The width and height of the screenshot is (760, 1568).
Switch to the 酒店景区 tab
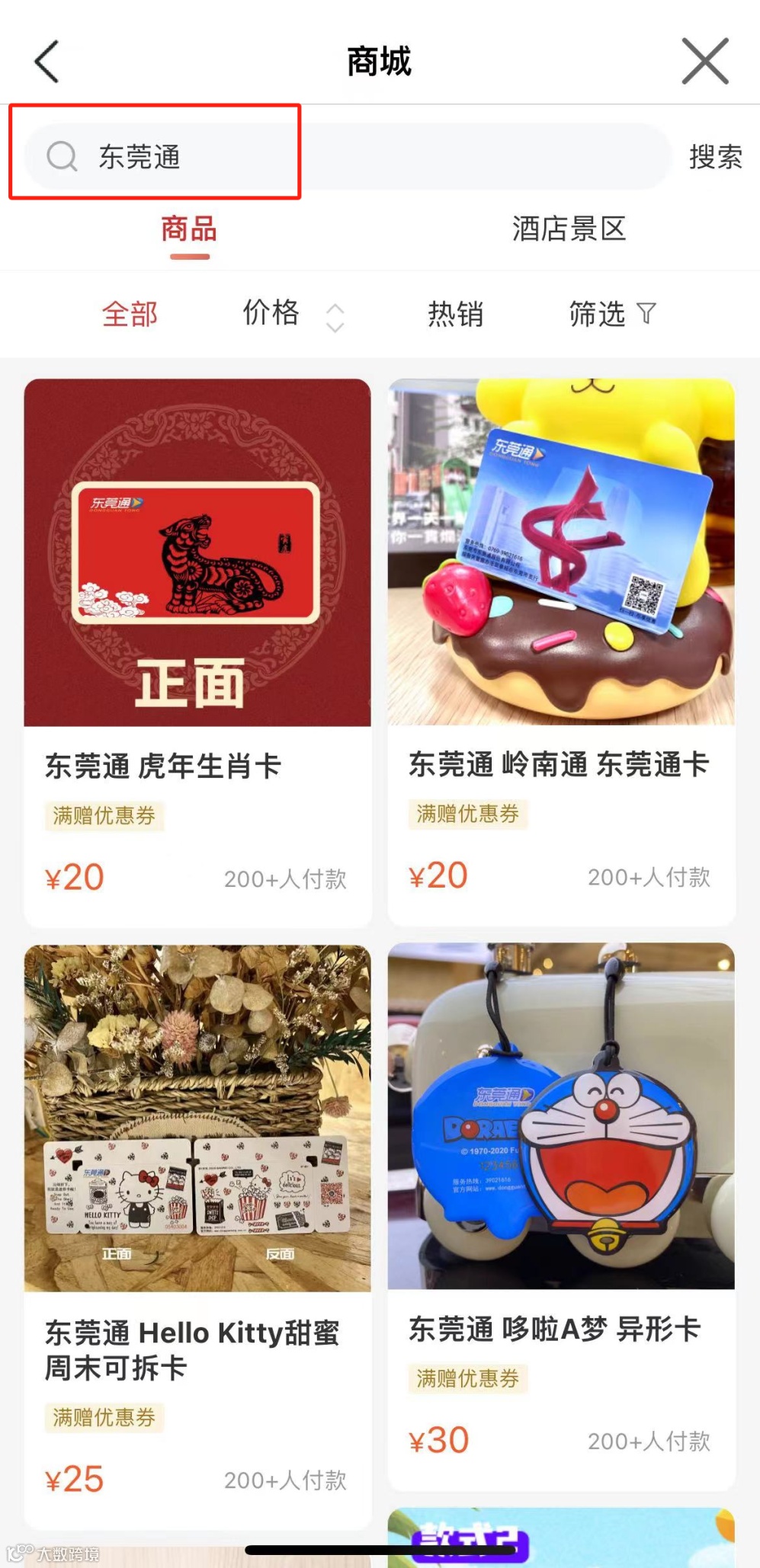(569, 229)
